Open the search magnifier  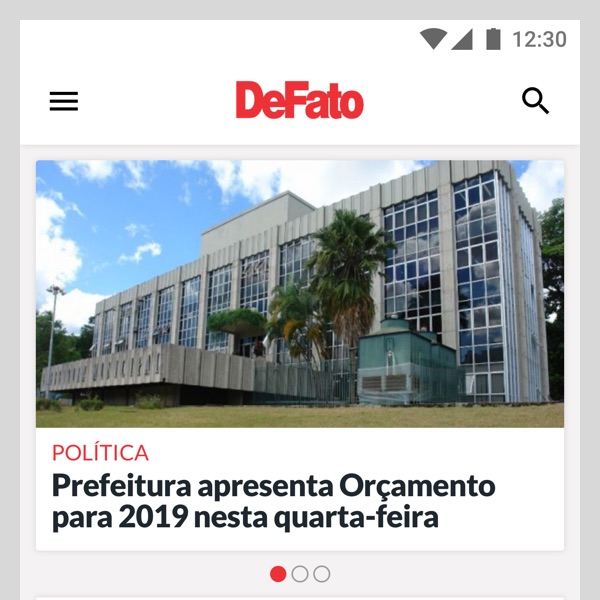pos(536,101)
